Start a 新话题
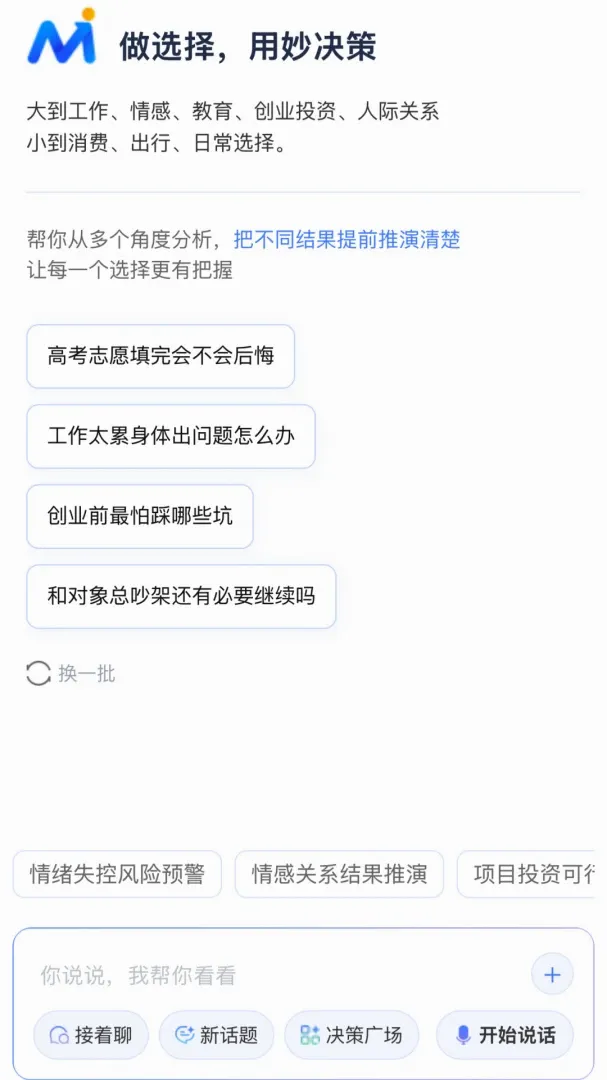 click(216, 1035)
